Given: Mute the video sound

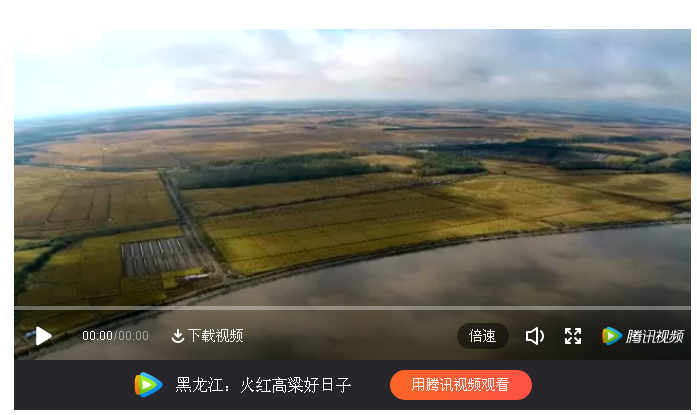Looking at the screenshot, I should pos(535,336).
